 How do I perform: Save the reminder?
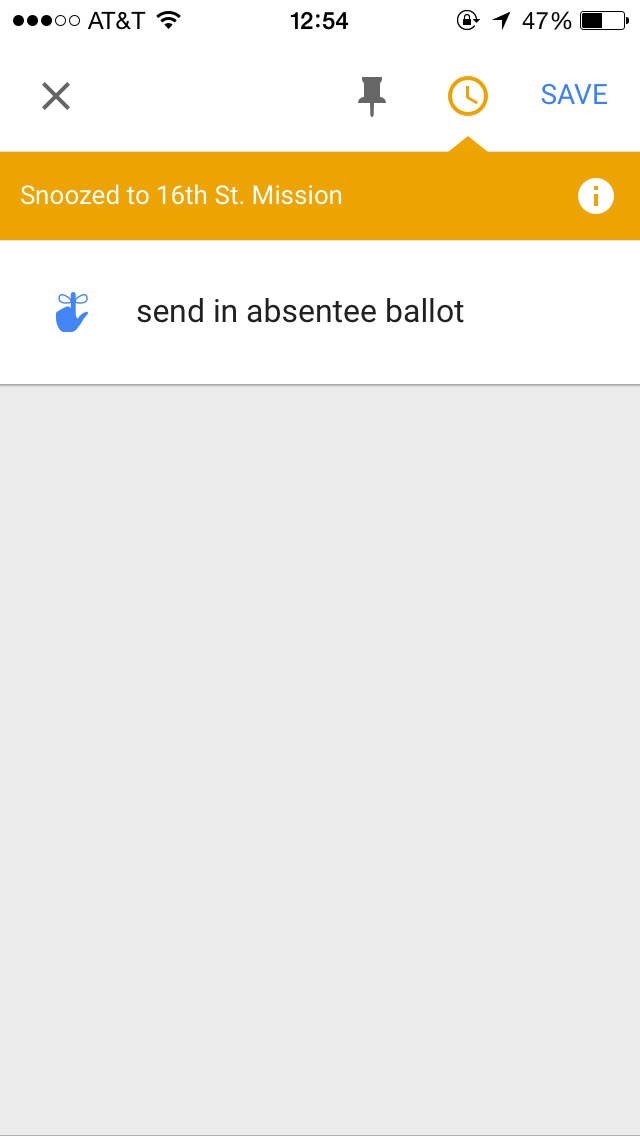pyautogui.click(x=574, y=95)
